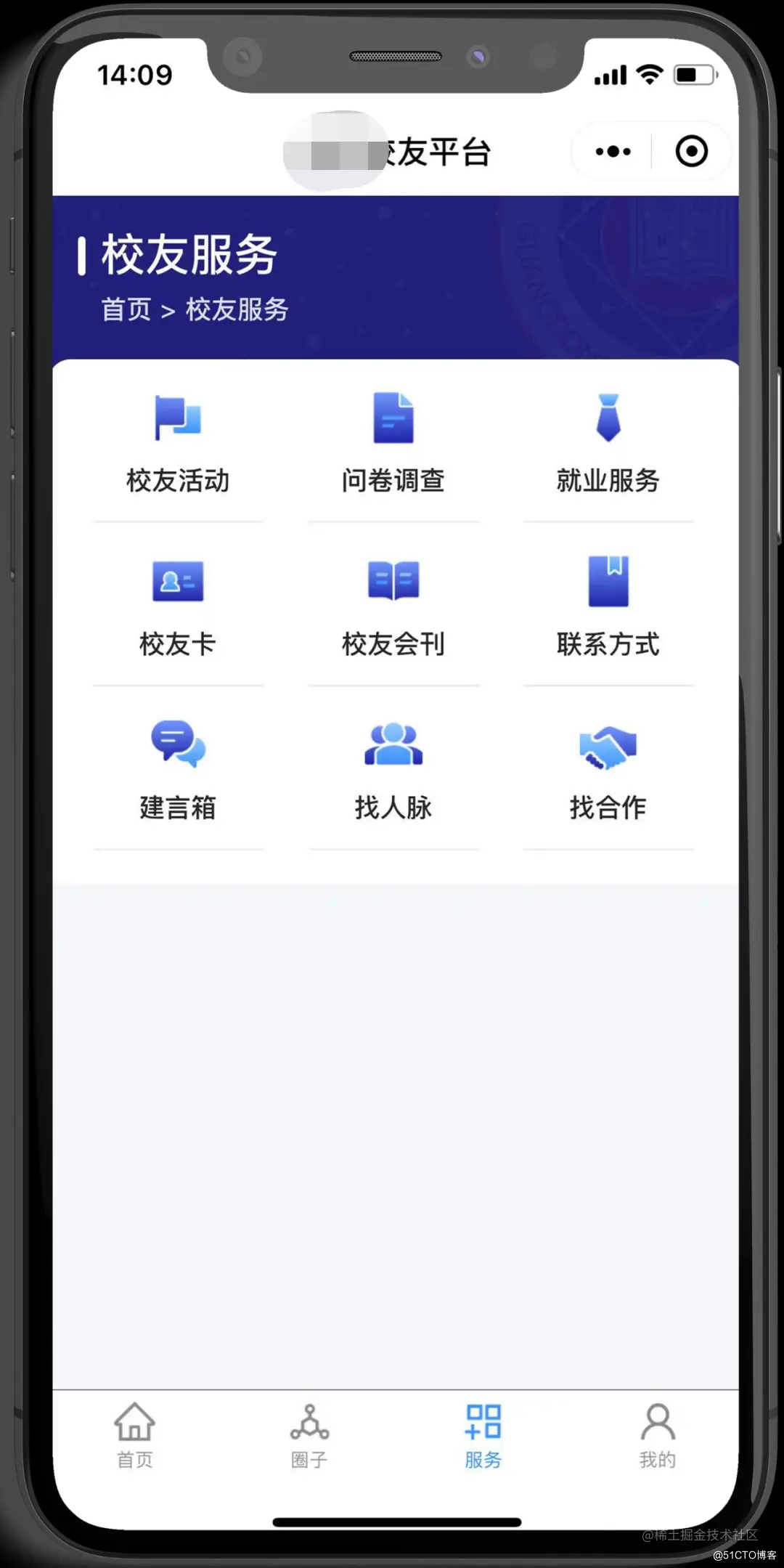Open the mini program more-options menu

coord(613,152)
